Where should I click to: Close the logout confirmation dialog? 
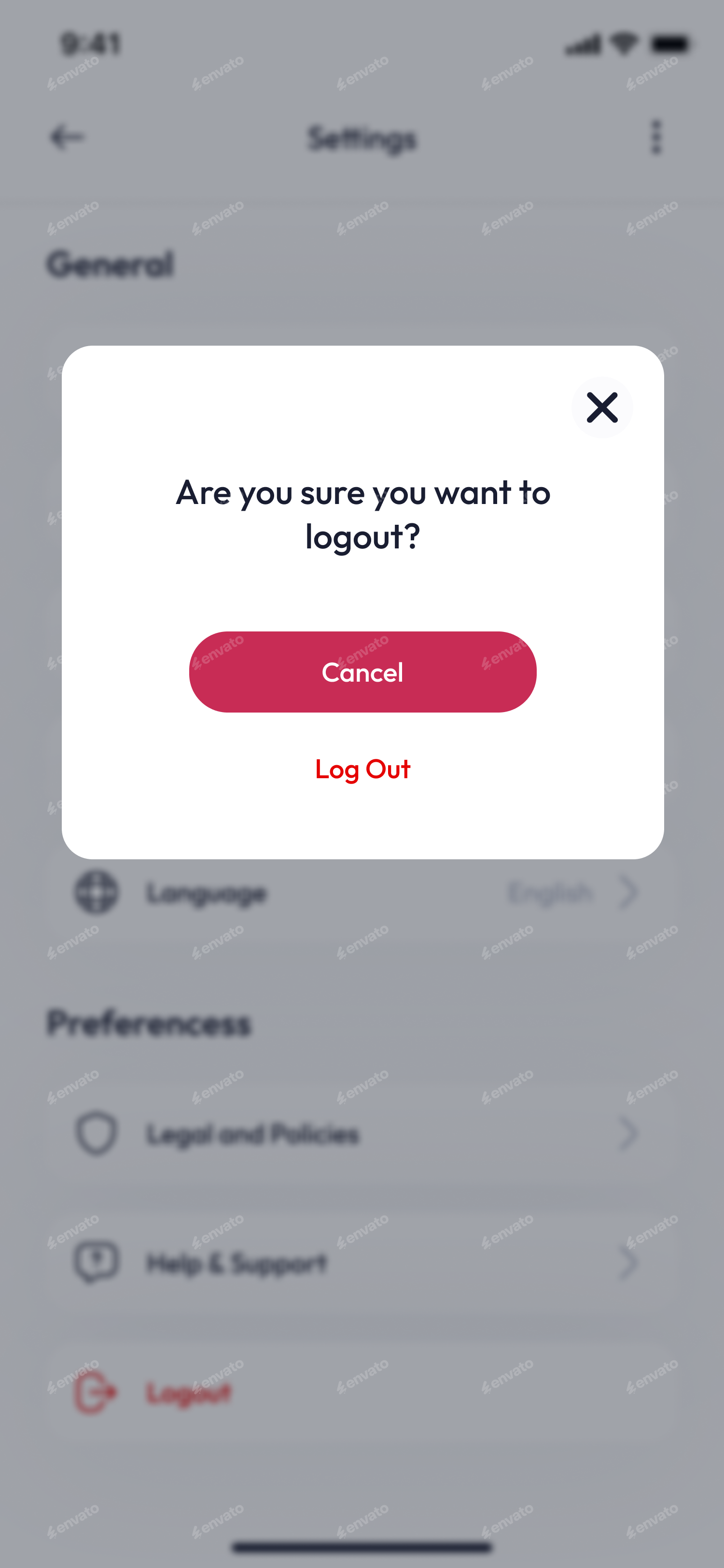[x=602, y=407]
